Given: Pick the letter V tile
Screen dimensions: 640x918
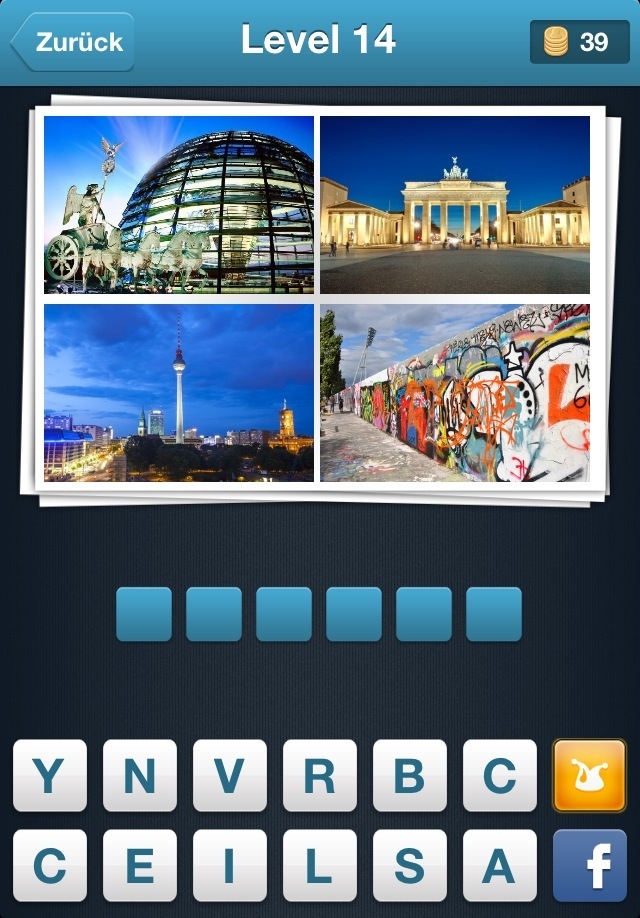Looking at the screenshot, I should pyautogui.click(x=230, y=775).
